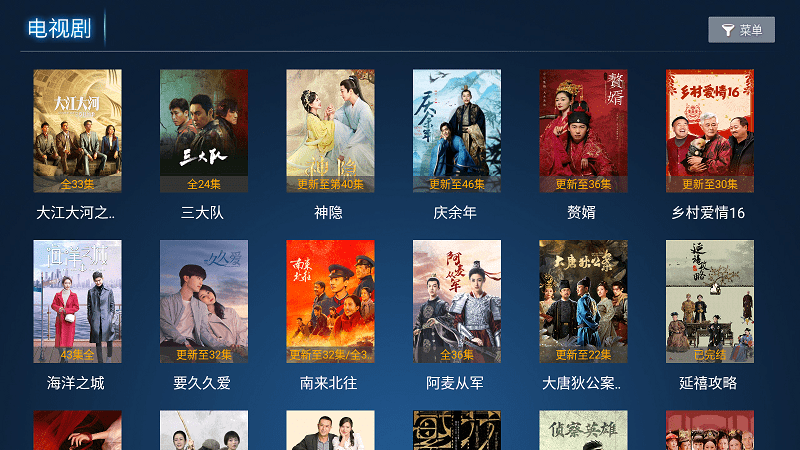Screen dimensions: 800x450
Task: Open the 大江大河之.. drama card
Action: click(77, 130)
